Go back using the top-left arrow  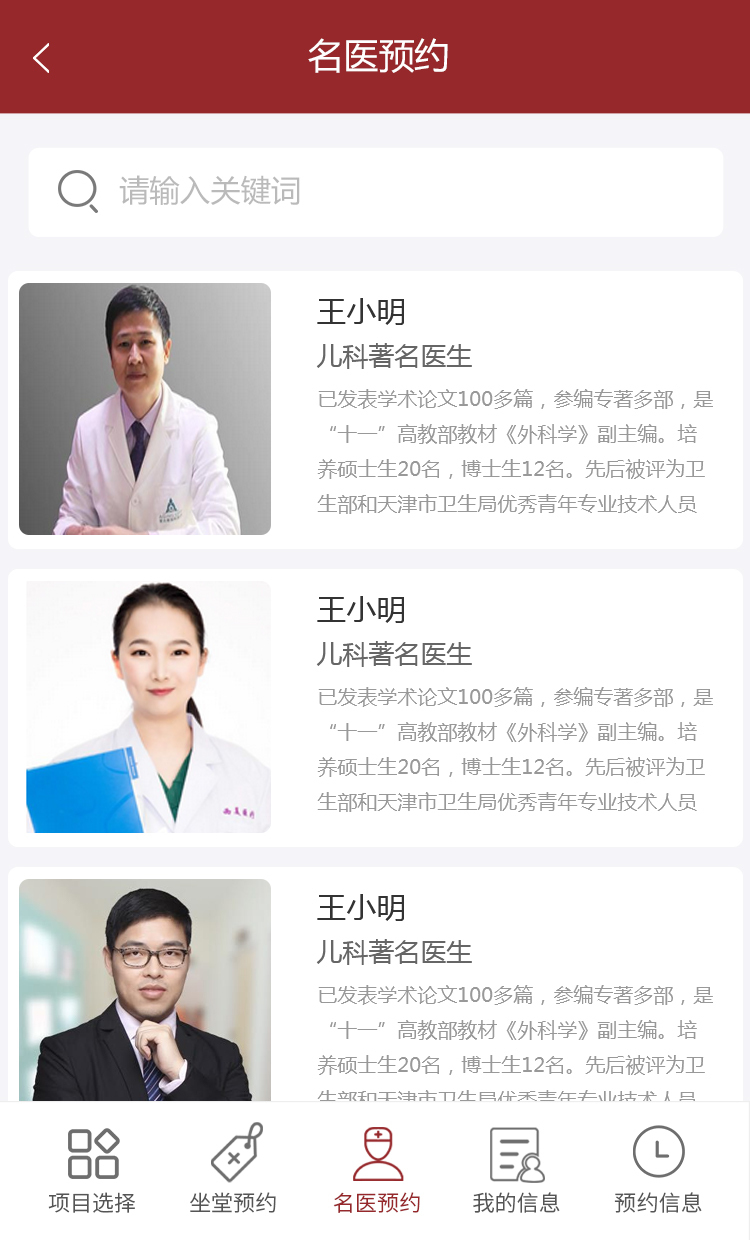[41, 58]
